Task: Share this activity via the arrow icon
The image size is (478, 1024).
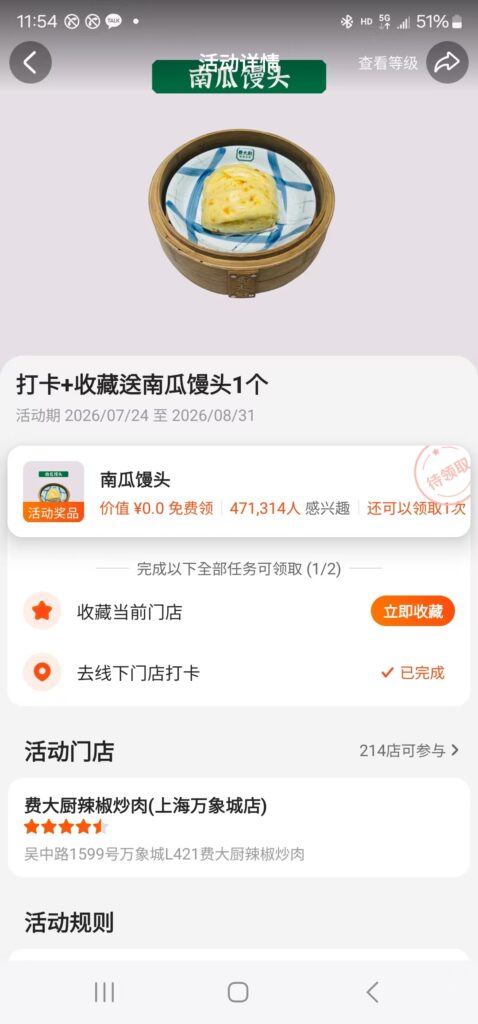Action: [x=447, y=63]
